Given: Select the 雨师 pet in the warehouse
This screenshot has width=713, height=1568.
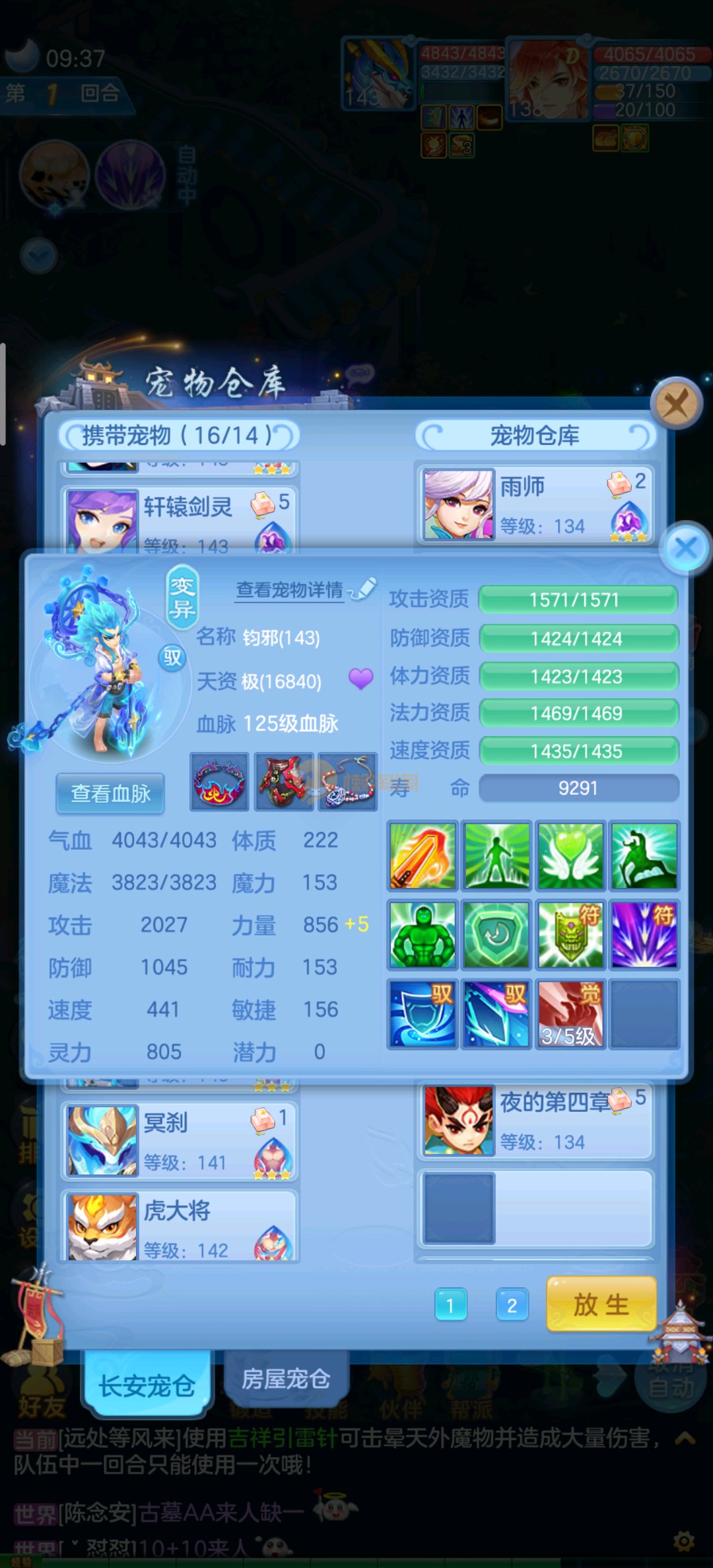Looking at the screenshot, I should (535, 504).
